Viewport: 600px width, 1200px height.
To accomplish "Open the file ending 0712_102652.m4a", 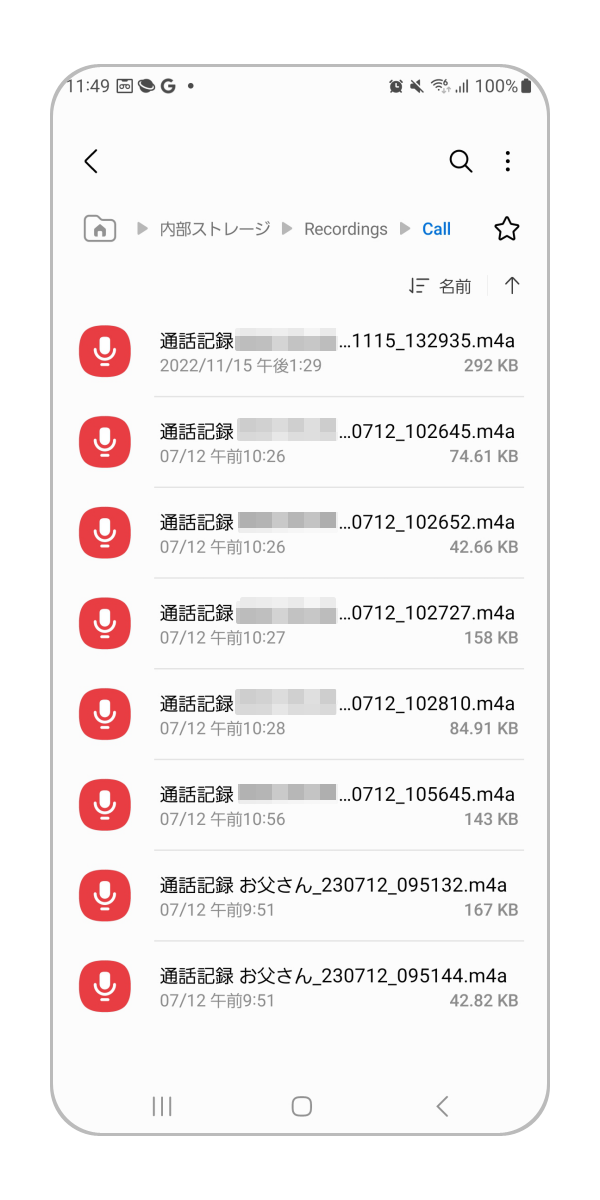I will 337,534.
